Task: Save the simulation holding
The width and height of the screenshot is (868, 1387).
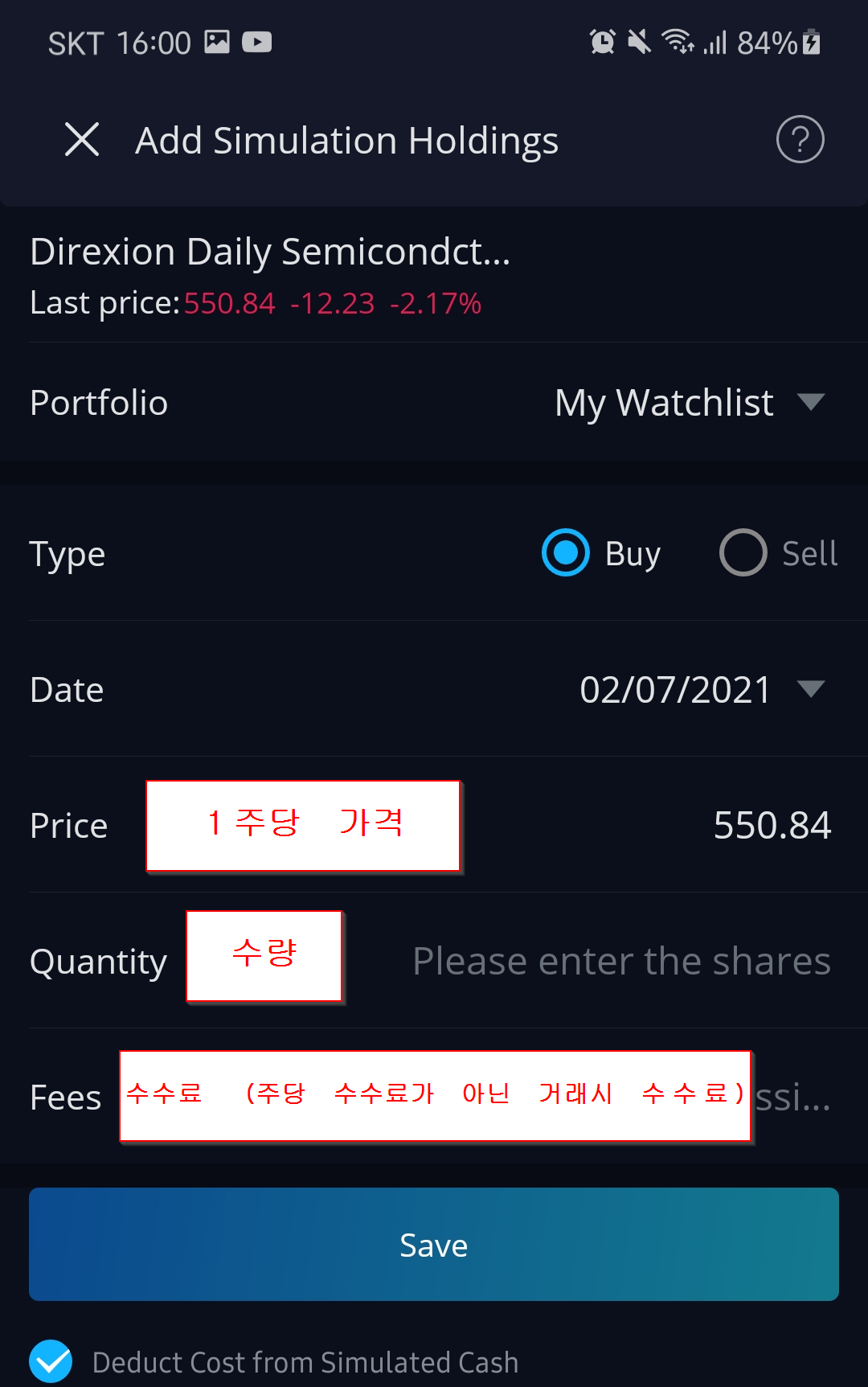Action: point(434,1245)
